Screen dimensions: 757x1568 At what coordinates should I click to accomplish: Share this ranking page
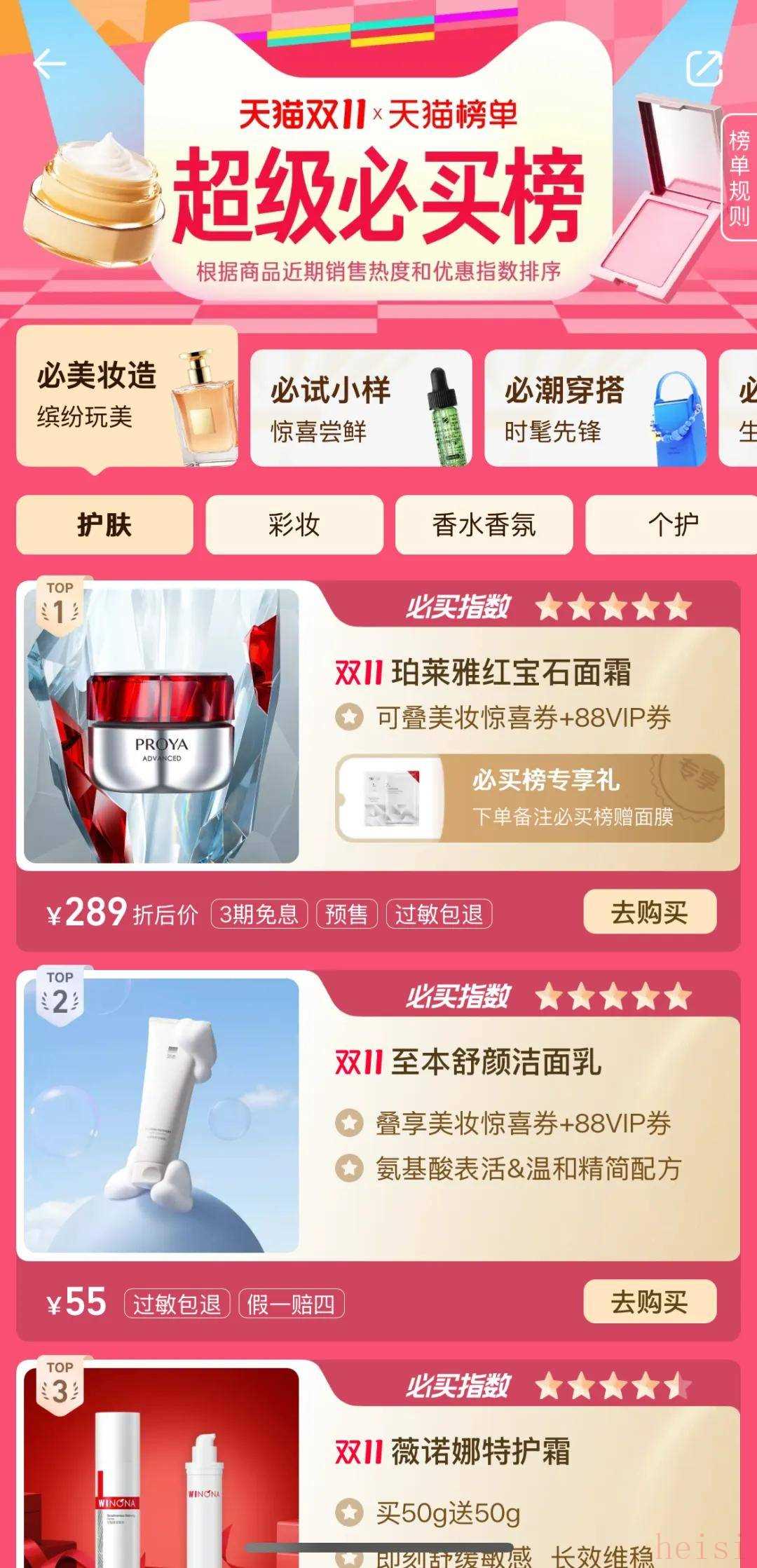(x=704, y=68)
